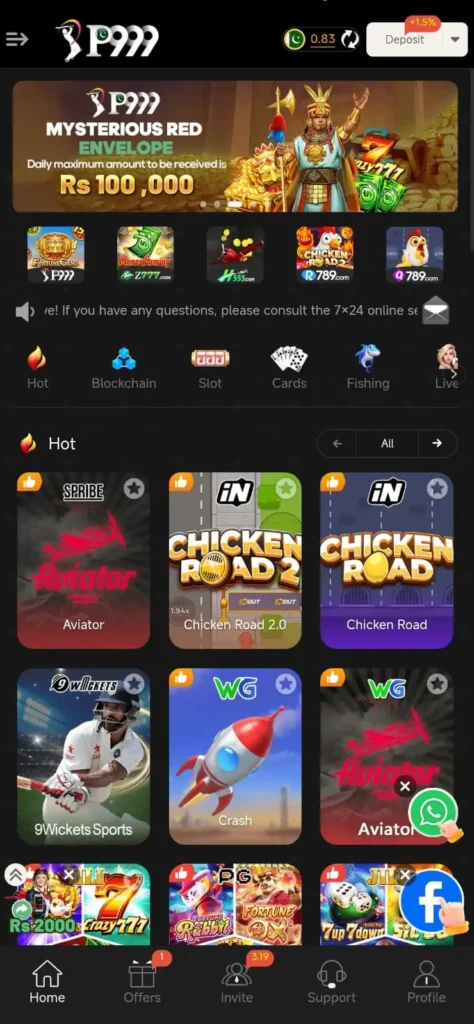Open the Chicken Road 2.0 game
Screen dimensions: 474x1024
(x=235, y=560)
